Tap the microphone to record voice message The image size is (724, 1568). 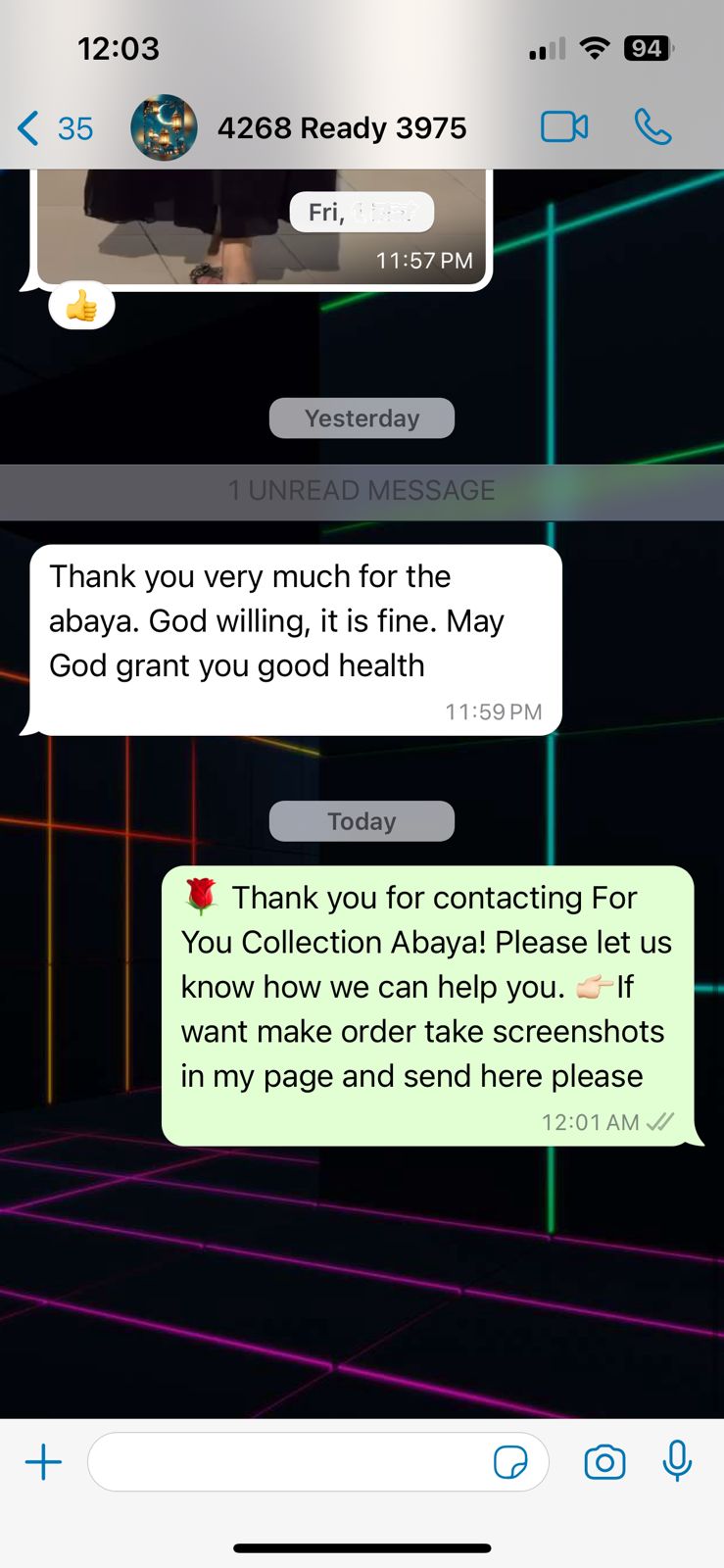677,1461
